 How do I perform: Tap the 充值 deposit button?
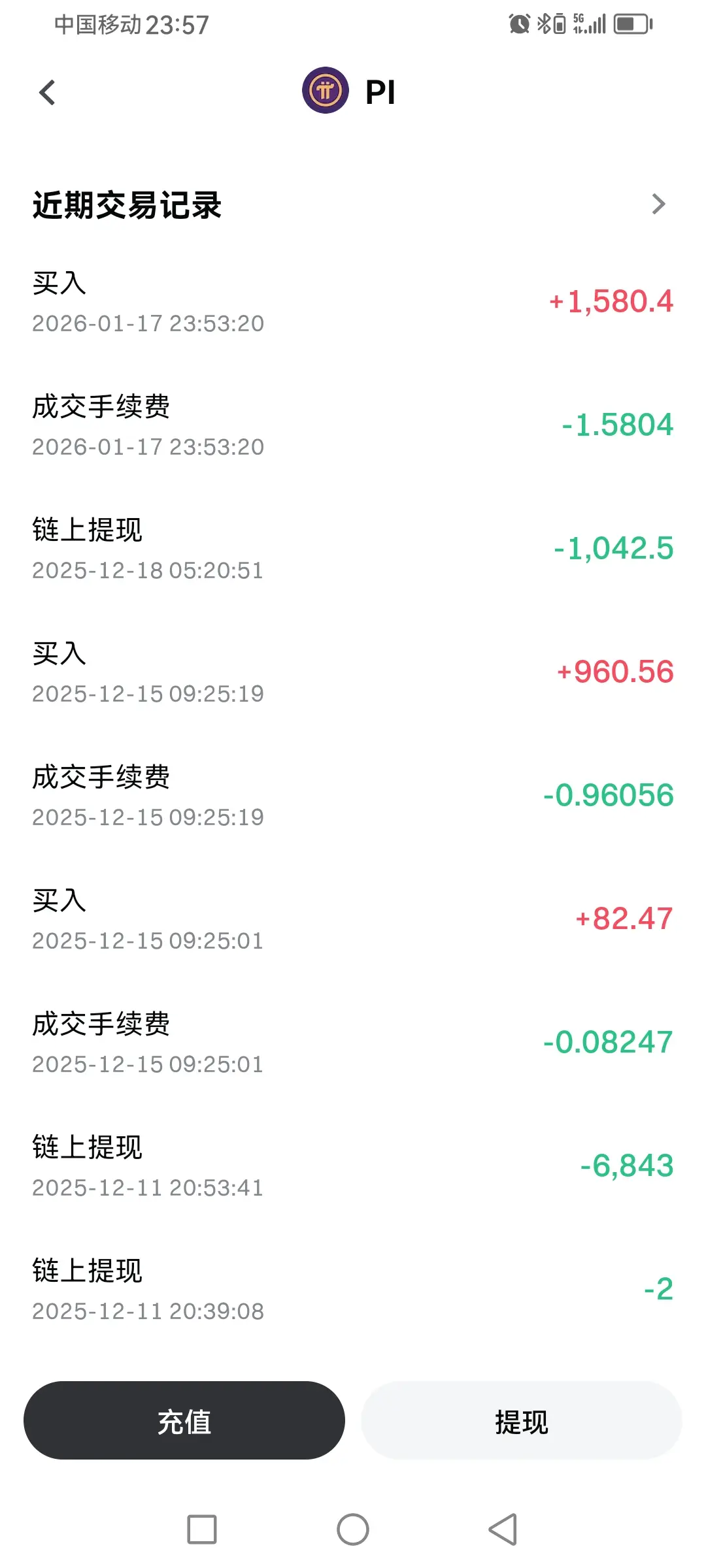(x=184, y=1421)
